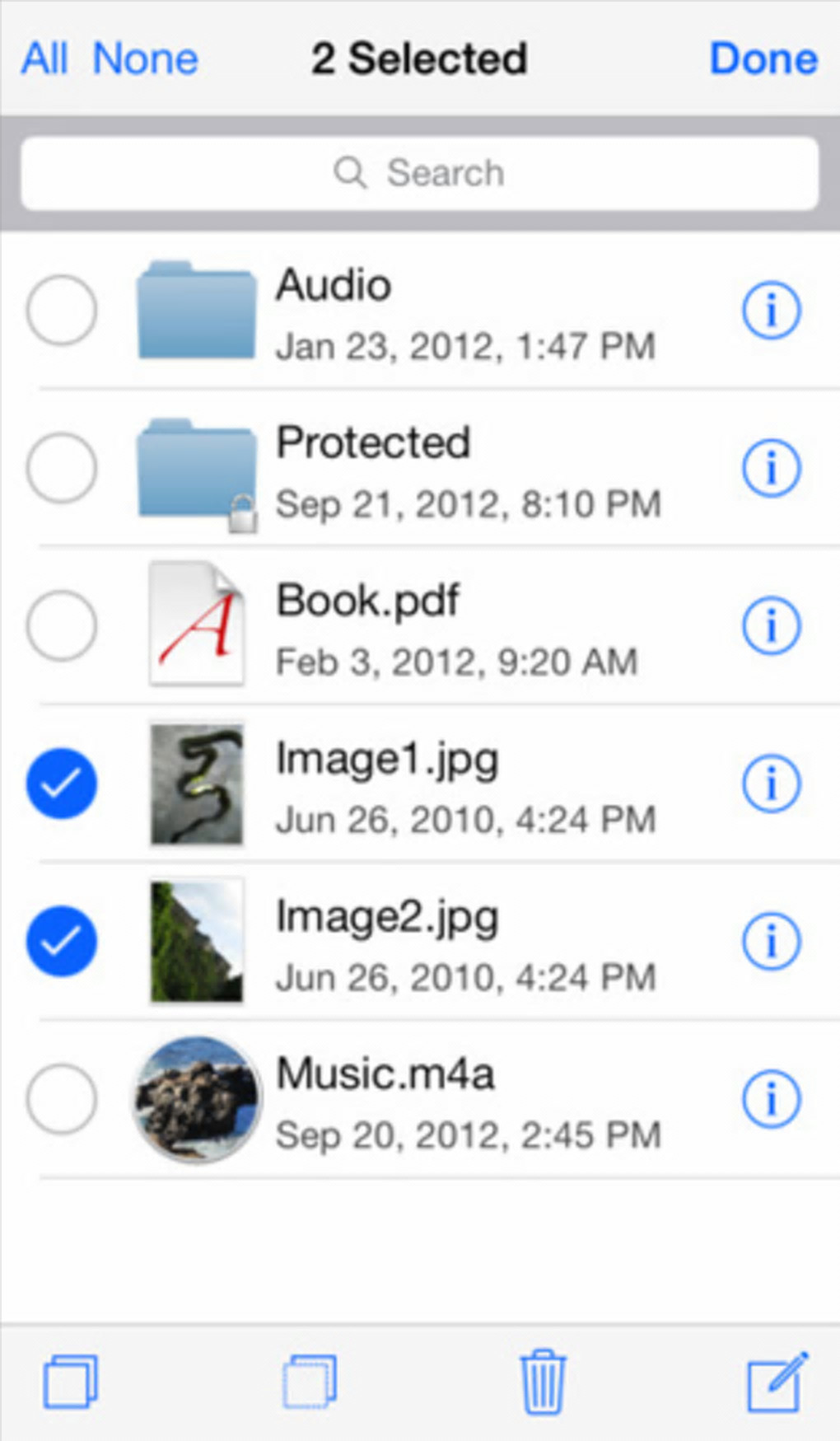Mark Book.pdf as selected
Screen dimensions: 840x1441
click(x=62, y=625)
